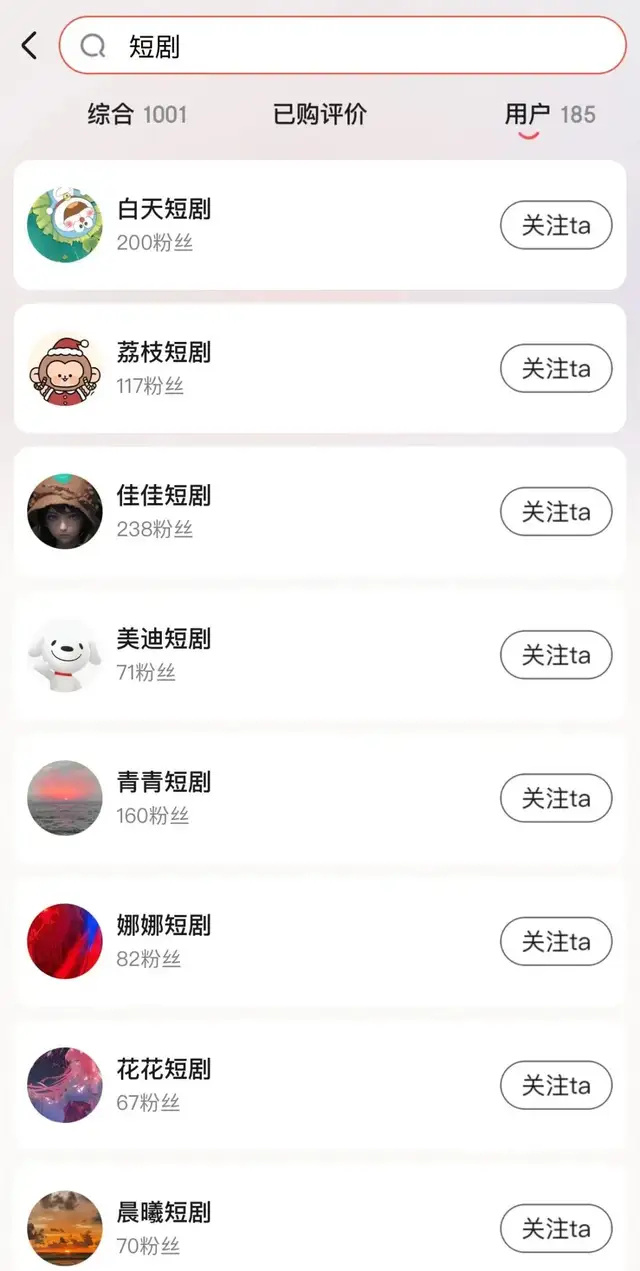Tap the follow button for 晨曦短剧
Image resolution: width=640 pixels, height=1271 pixels.
click(556, 1228)
